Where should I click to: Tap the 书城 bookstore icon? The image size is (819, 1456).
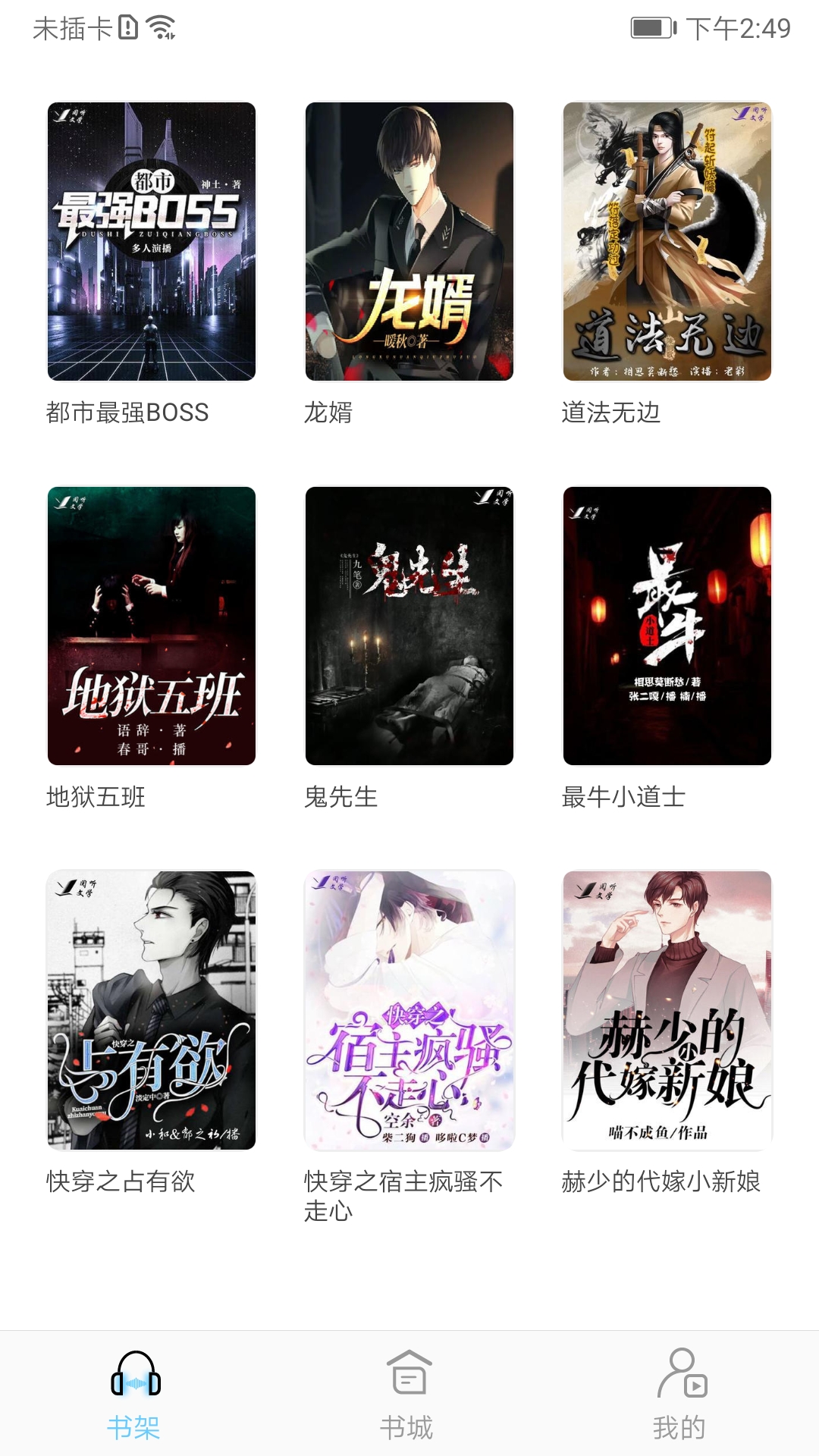pyautogui.click(x=409, y=1373)
